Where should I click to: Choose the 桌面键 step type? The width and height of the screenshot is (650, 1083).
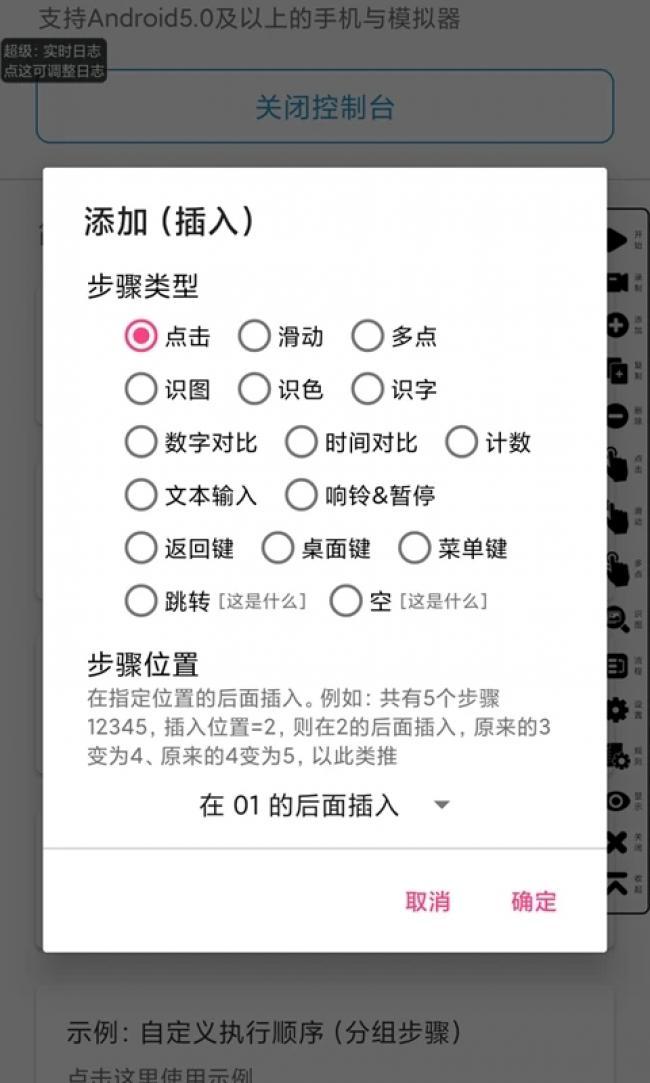tap(278, 548)
